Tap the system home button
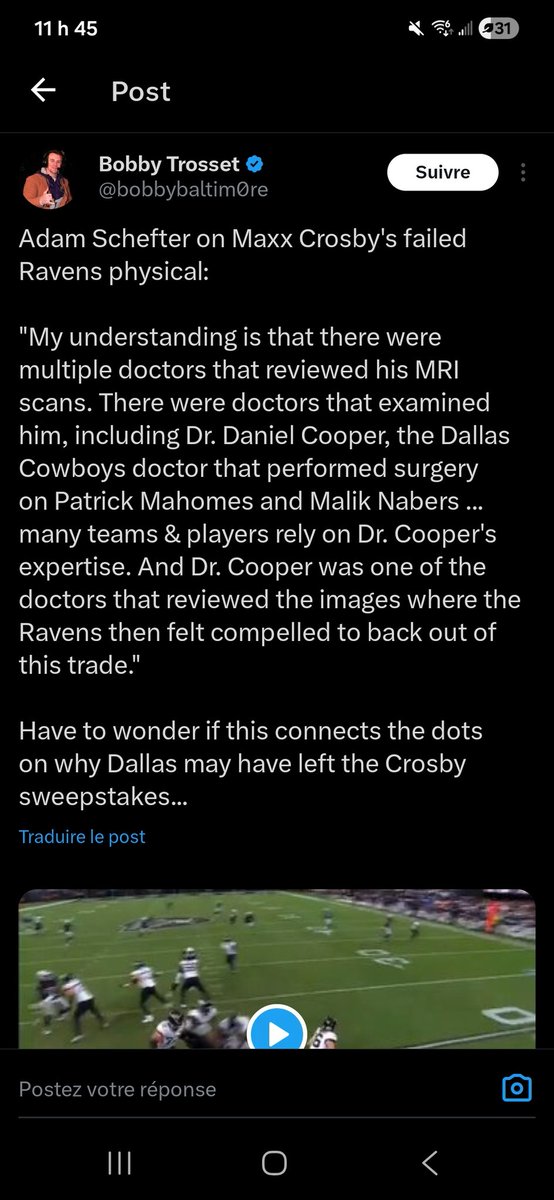Viewport: 554px width, 1200px height. click(274, 1162)
